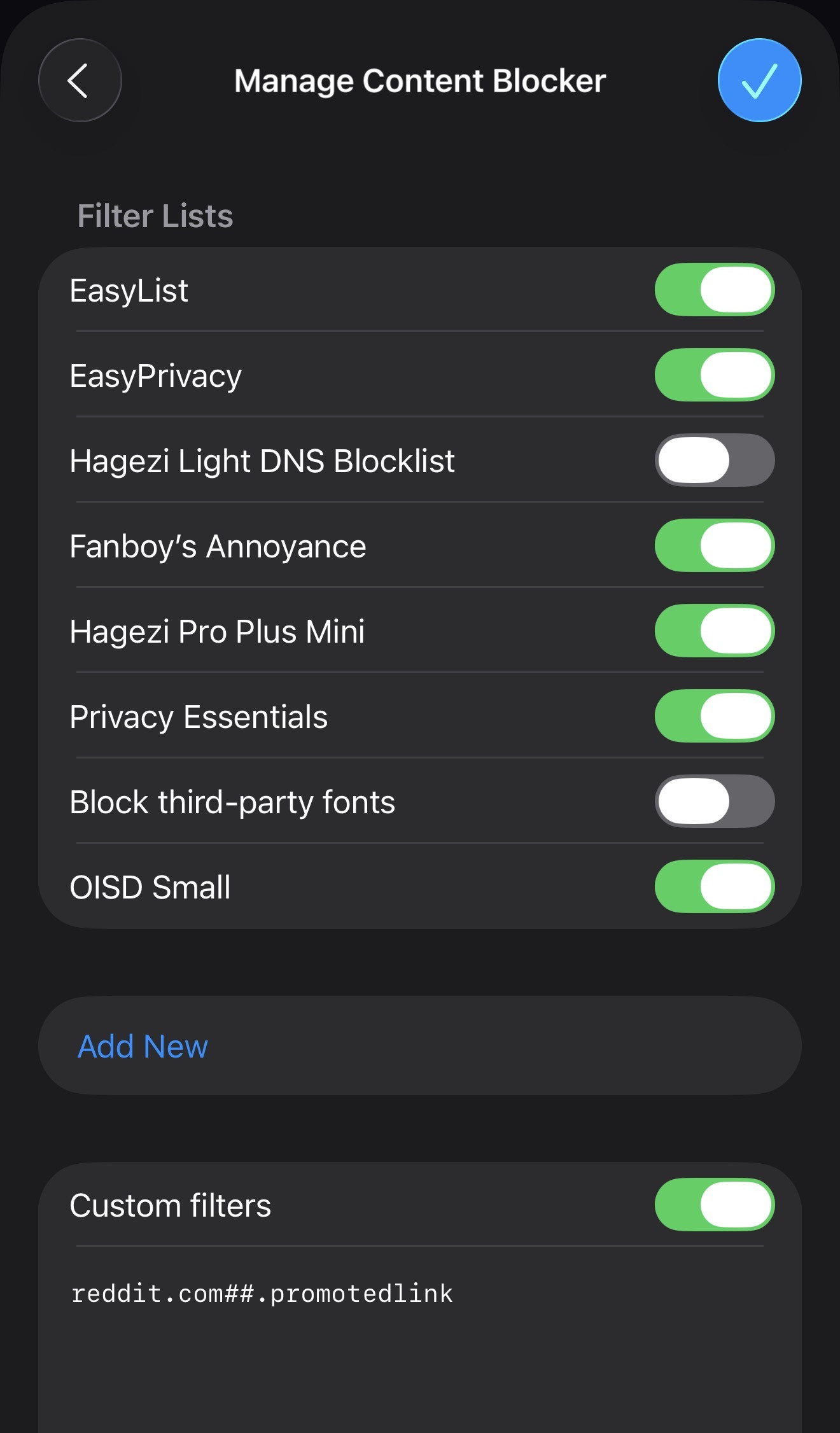Switch off OISD Small list
This screenshot has width=840, height=1433.
point(714,886)
